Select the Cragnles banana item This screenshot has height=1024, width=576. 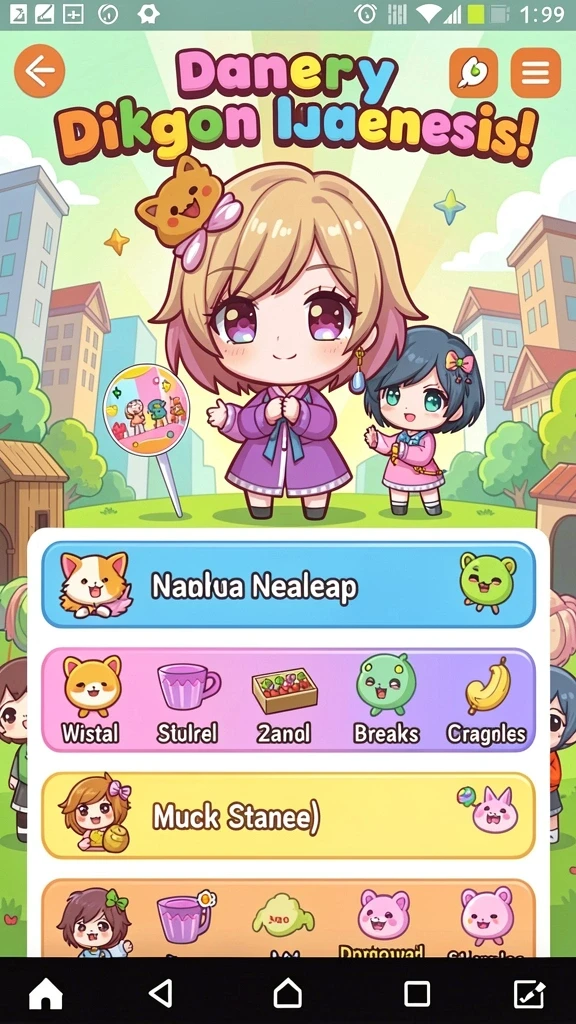(487, 701)
